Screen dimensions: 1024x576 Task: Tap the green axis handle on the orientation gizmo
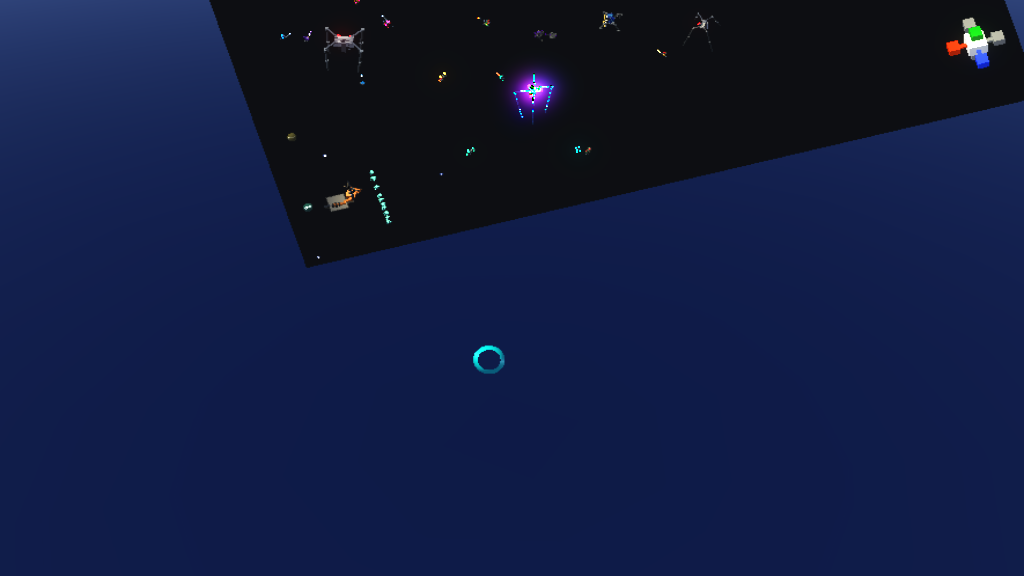click(976, 33)
